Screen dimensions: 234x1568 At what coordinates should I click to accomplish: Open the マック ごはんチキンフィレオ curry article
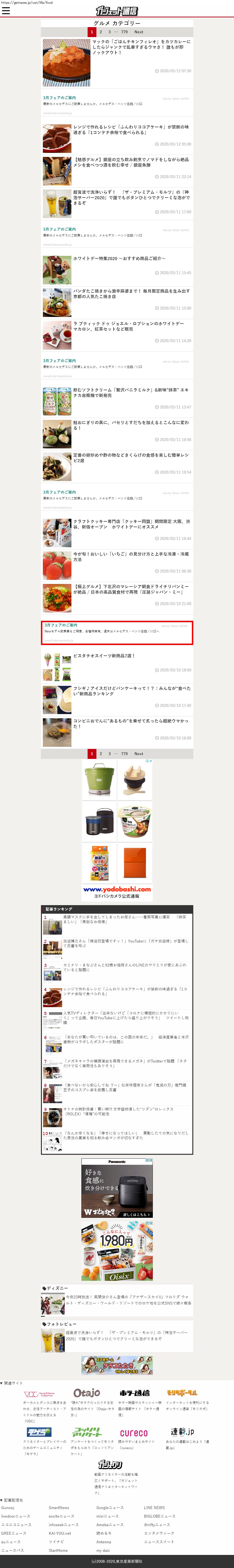[x=140, y=47]
